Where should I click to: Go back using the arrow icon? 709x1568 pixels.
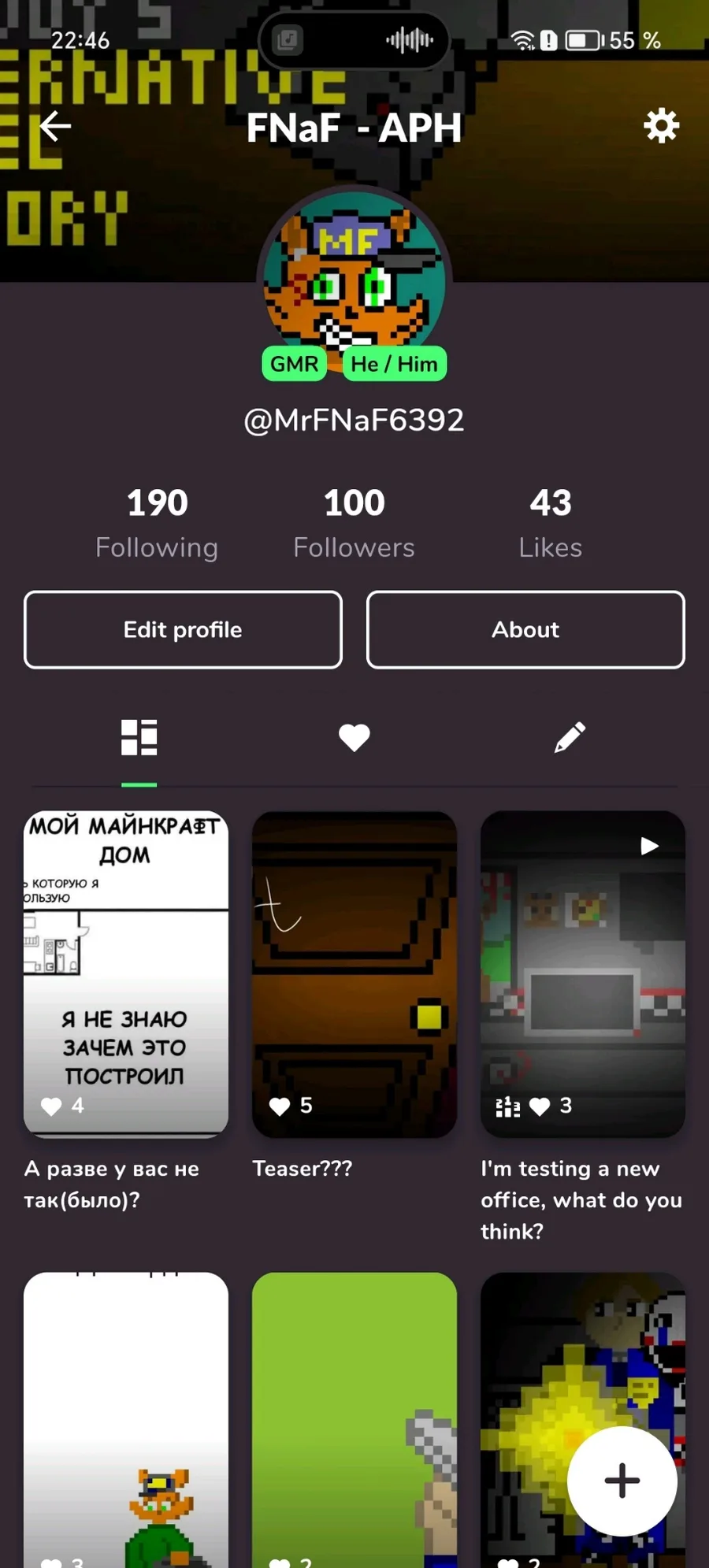click(x=55, y=126)
